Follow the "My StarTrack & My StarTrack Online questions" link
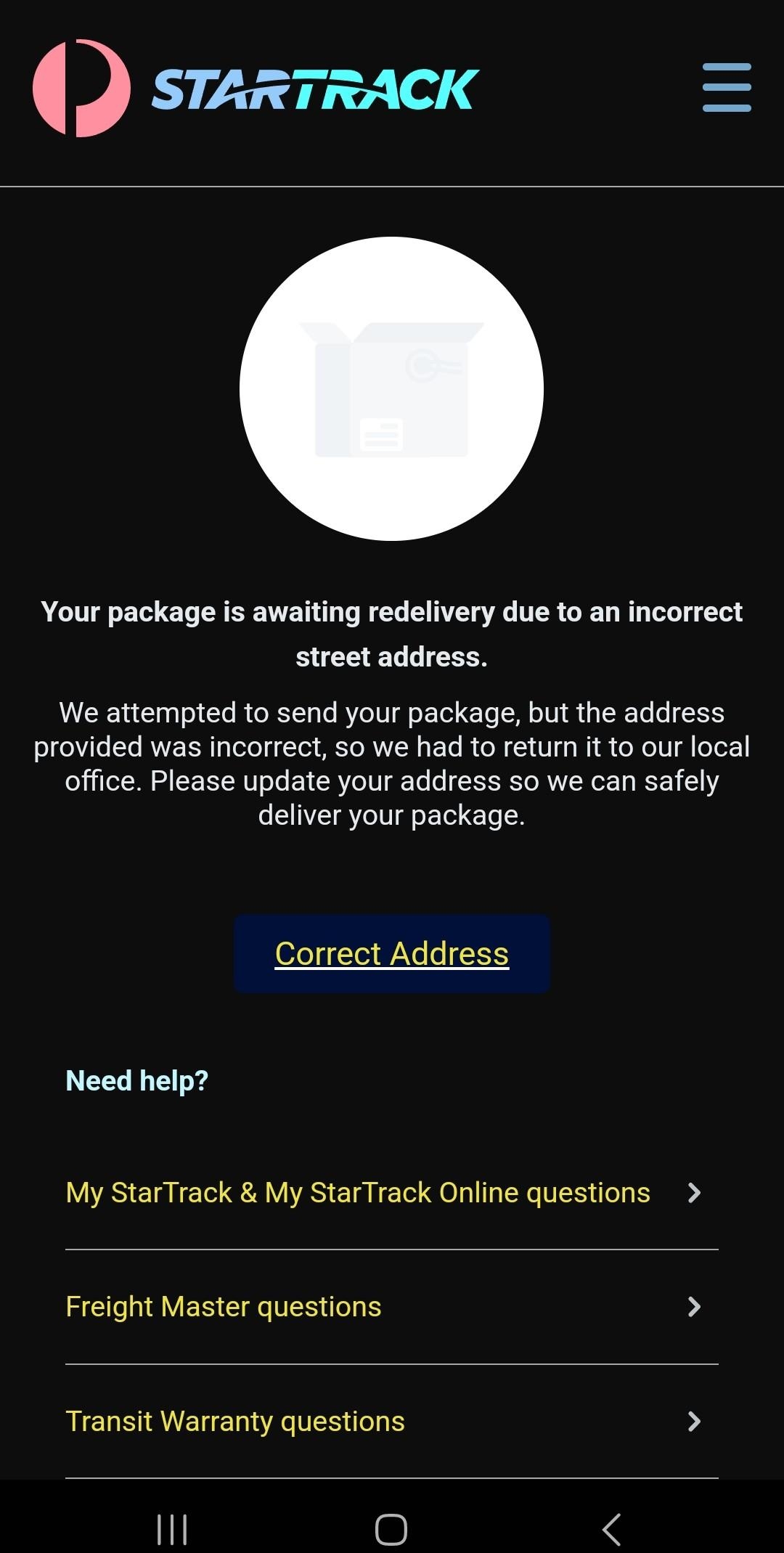This screenshot has width=784, height=1553. point(357,1191)
